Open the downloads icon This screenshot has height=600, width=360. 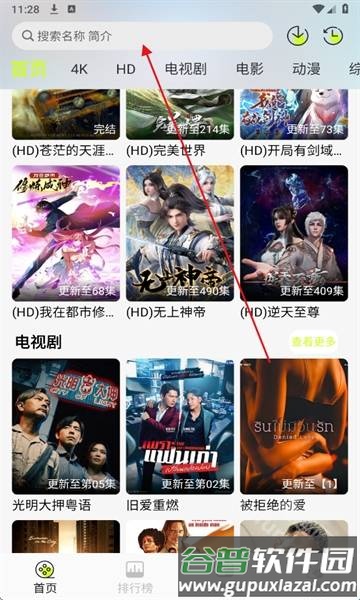tap(298, 36)
